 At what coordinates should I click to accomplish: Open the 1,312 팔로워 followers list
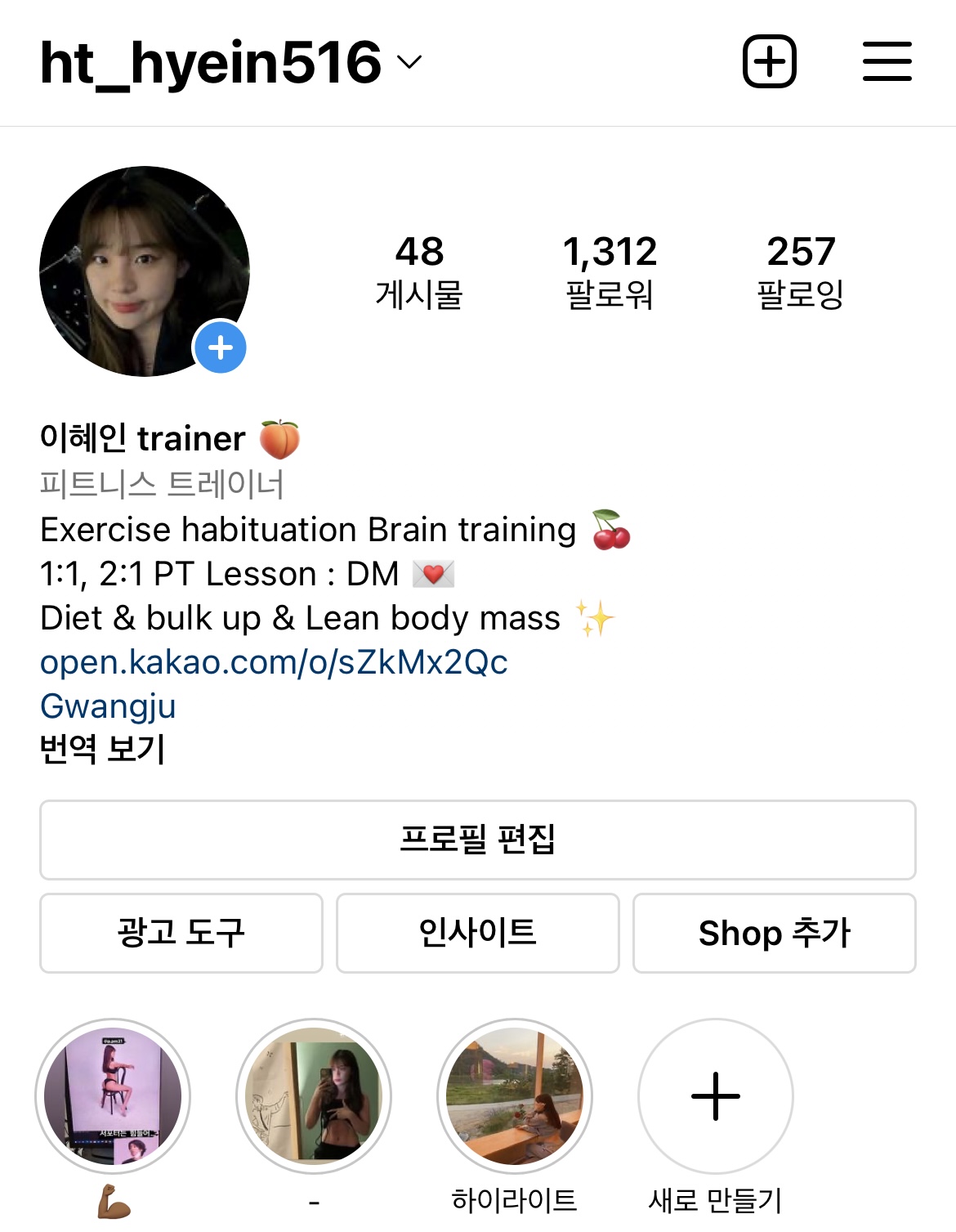click(x=610, y=271)
